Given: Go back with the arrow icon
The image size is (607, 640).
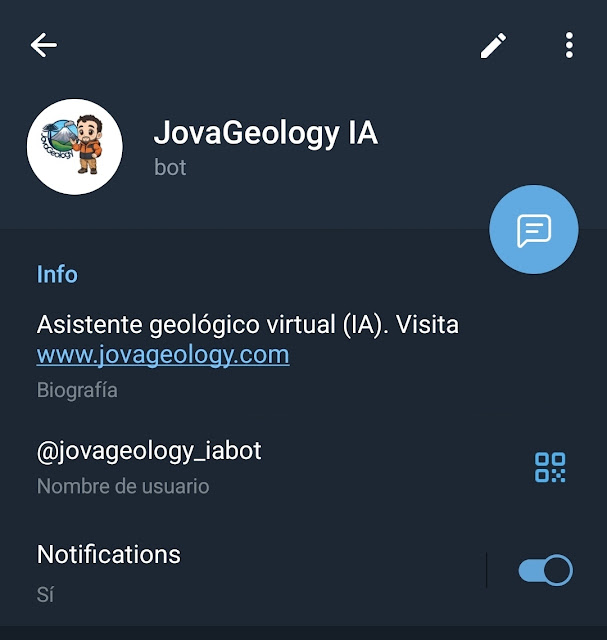Looking at the screenshot, I should tap(44, 45).
